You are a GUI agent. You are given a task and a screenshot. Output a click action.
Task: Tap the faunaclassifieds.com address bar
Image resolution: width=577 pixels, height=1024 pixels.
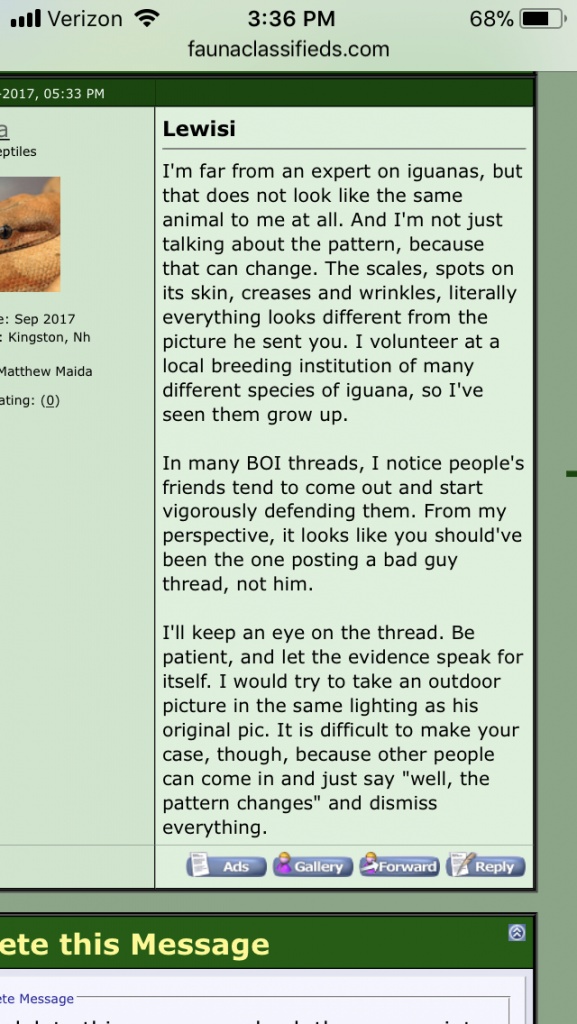[x=288, y=49]
